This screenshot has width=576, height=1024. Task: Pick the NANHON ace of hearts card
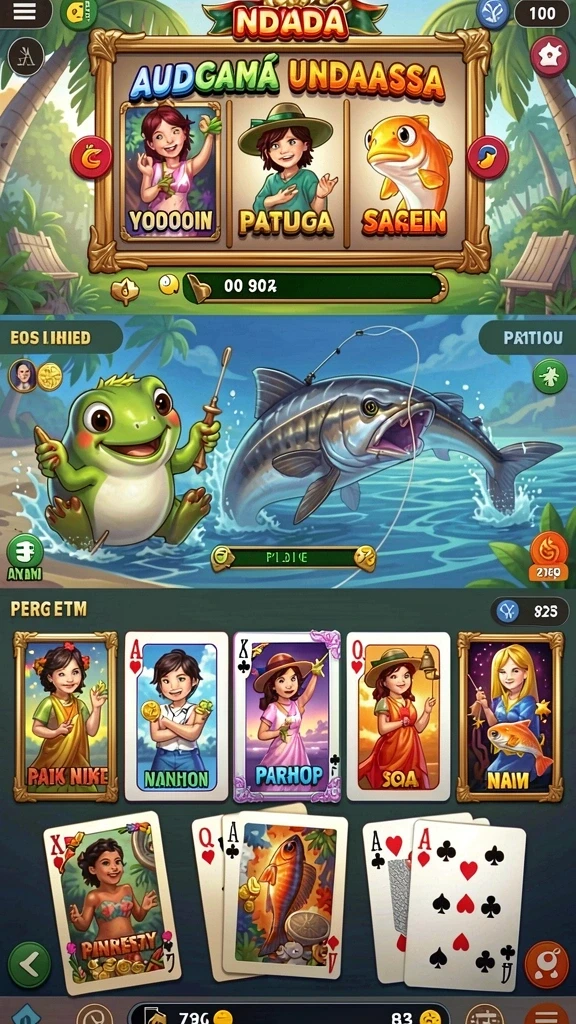(176, 716)
